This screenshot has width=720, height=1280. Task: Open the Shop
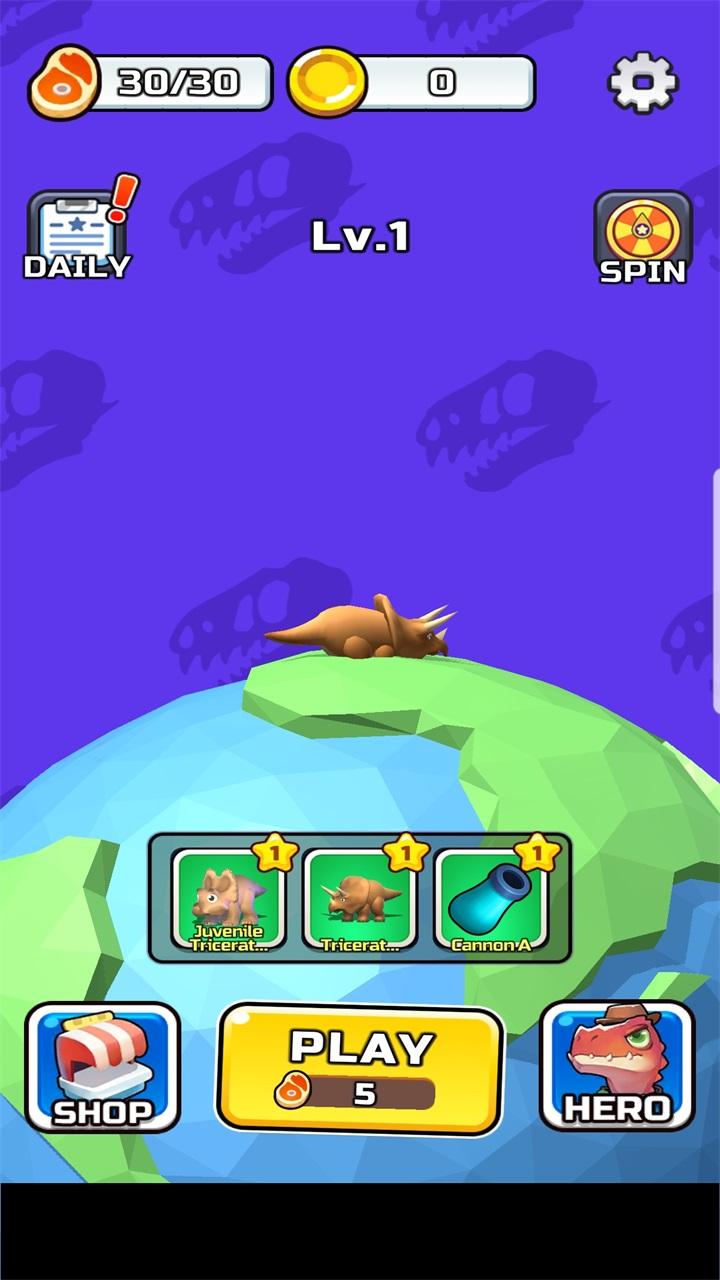pos(102,1067)
